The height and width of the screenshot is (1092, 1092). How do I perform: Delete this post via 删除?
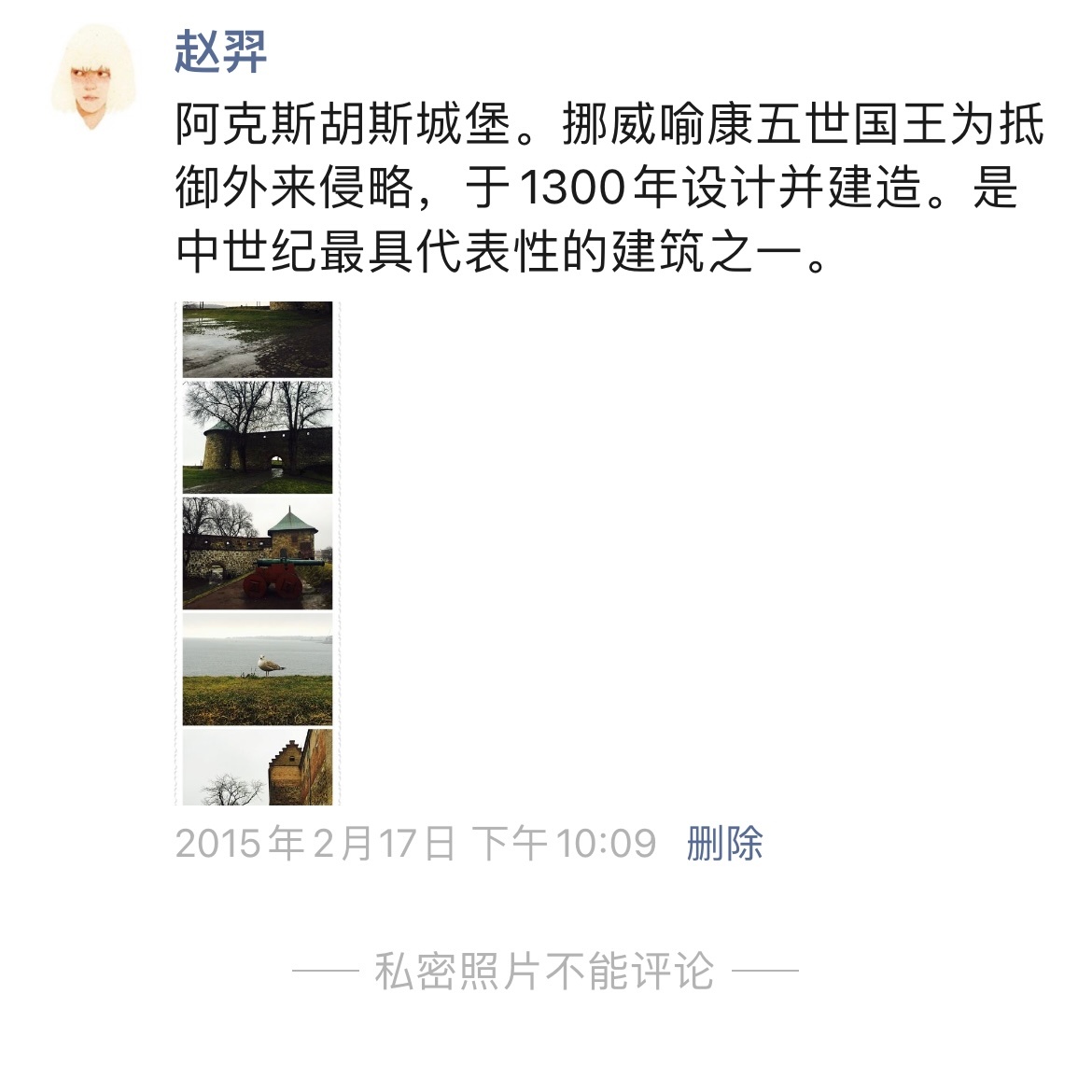(724, 844)
